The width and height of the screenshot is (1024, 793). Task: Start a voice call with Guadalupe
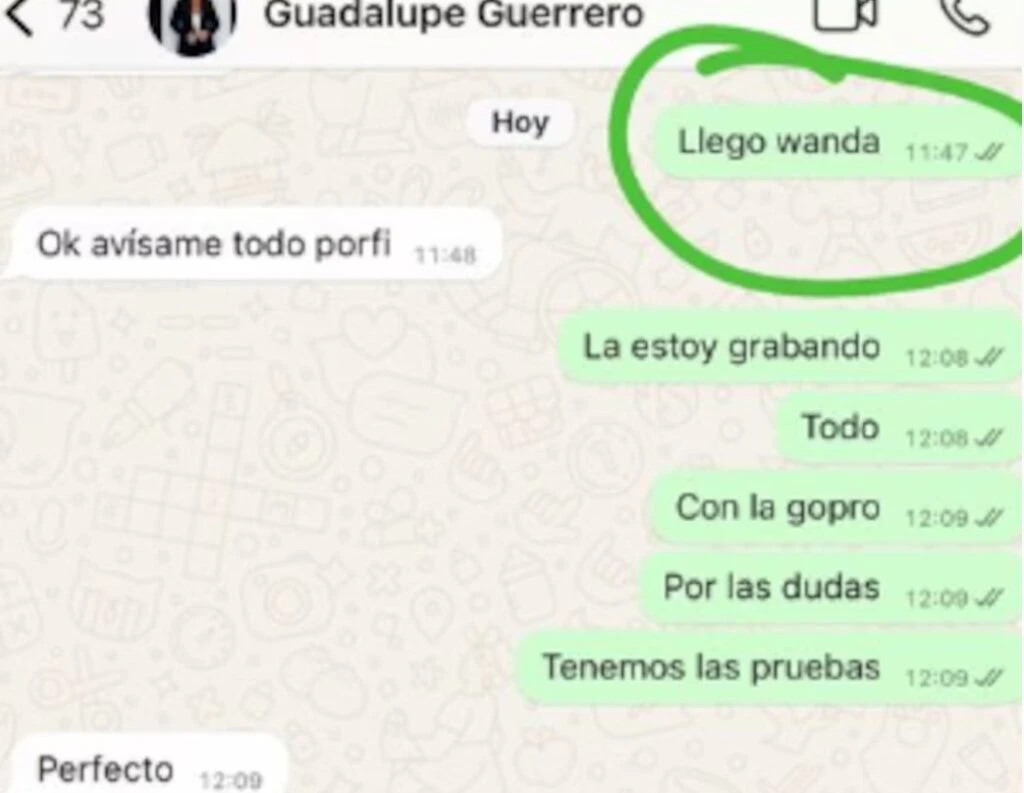[965, 15]
